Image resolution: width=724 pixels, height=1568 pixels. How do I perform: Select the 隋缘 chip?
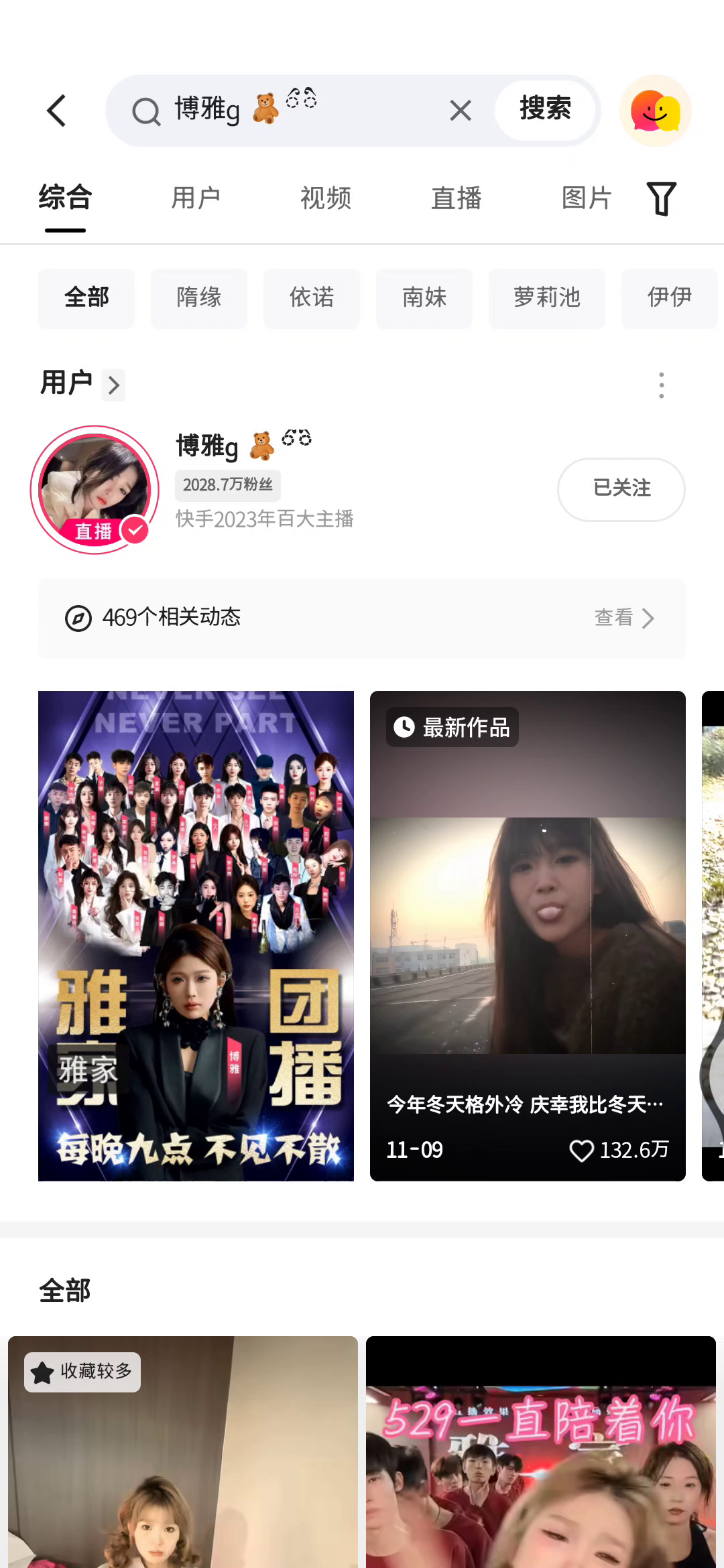coord(199,298)
